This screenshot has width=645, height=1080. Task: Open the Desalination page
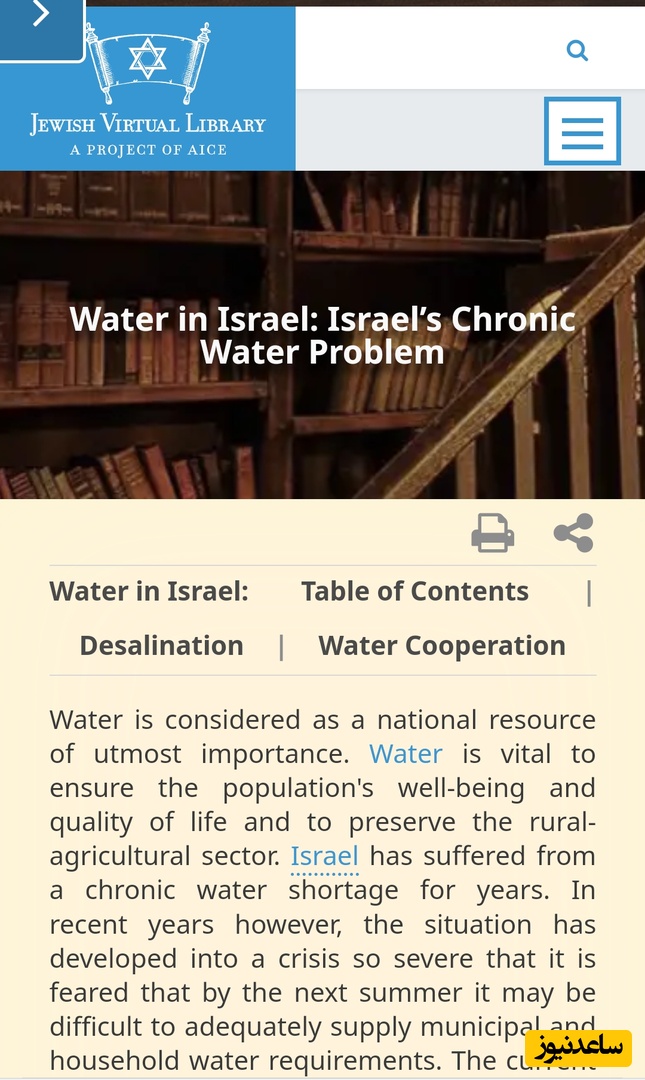point(161,646)
